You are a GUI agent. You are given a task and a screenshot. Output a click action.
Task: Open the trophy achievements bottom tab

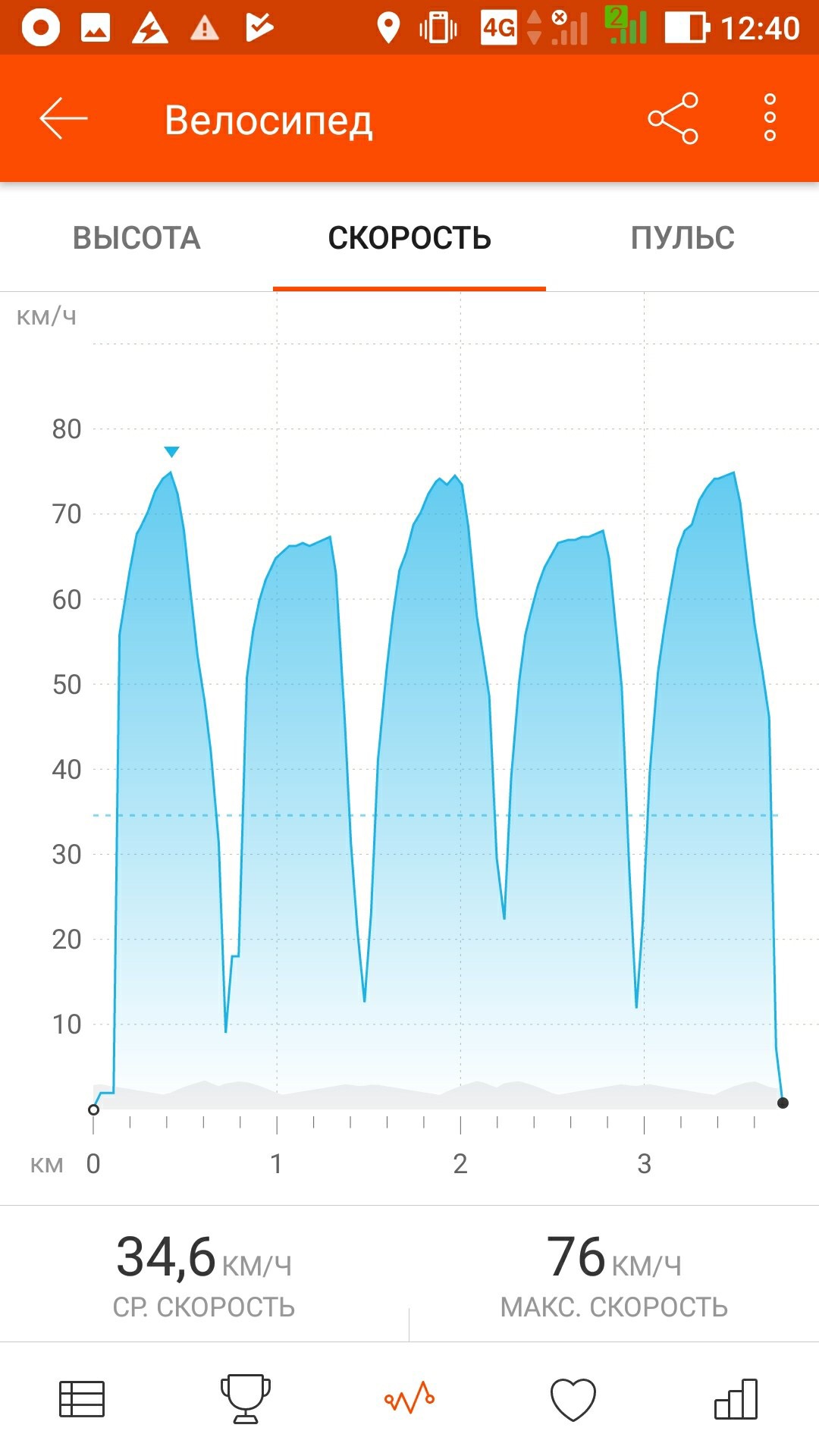click(246, 1399)
